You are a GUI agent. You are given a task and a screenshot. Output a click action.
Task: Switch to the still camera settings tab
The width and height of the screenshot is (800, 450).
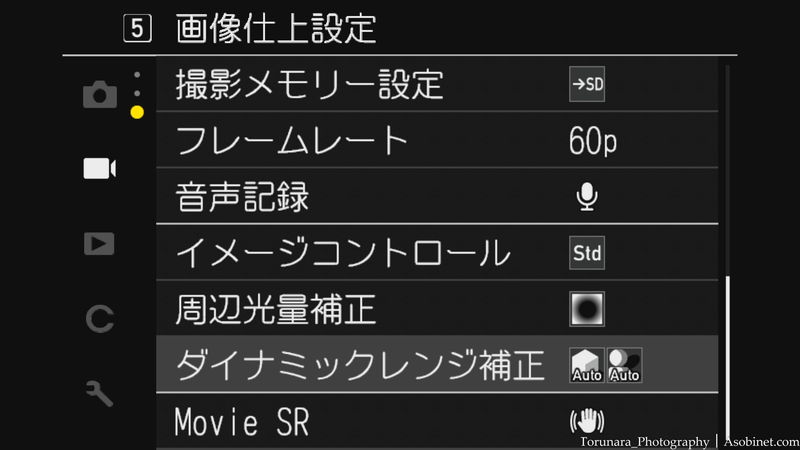tap(99, 95)
